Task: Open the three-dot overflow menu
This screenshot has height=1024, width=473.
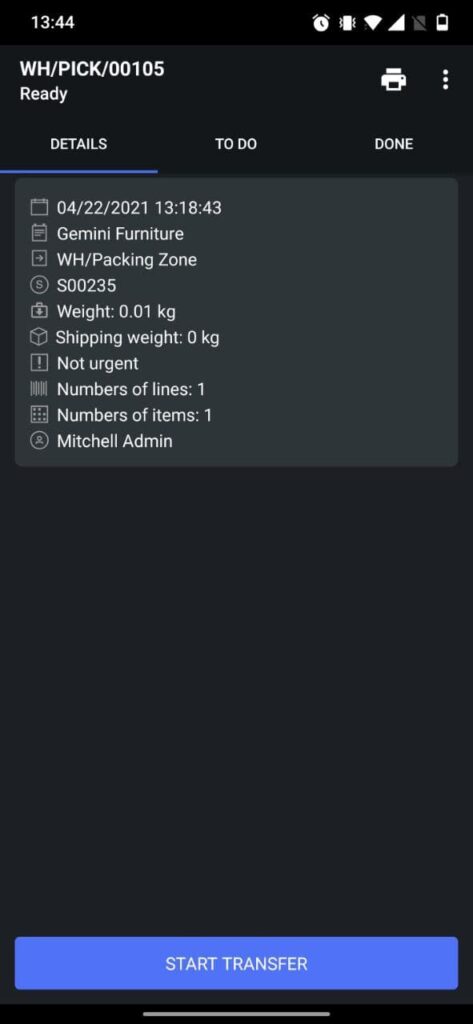Action: [x=446, y=80]
